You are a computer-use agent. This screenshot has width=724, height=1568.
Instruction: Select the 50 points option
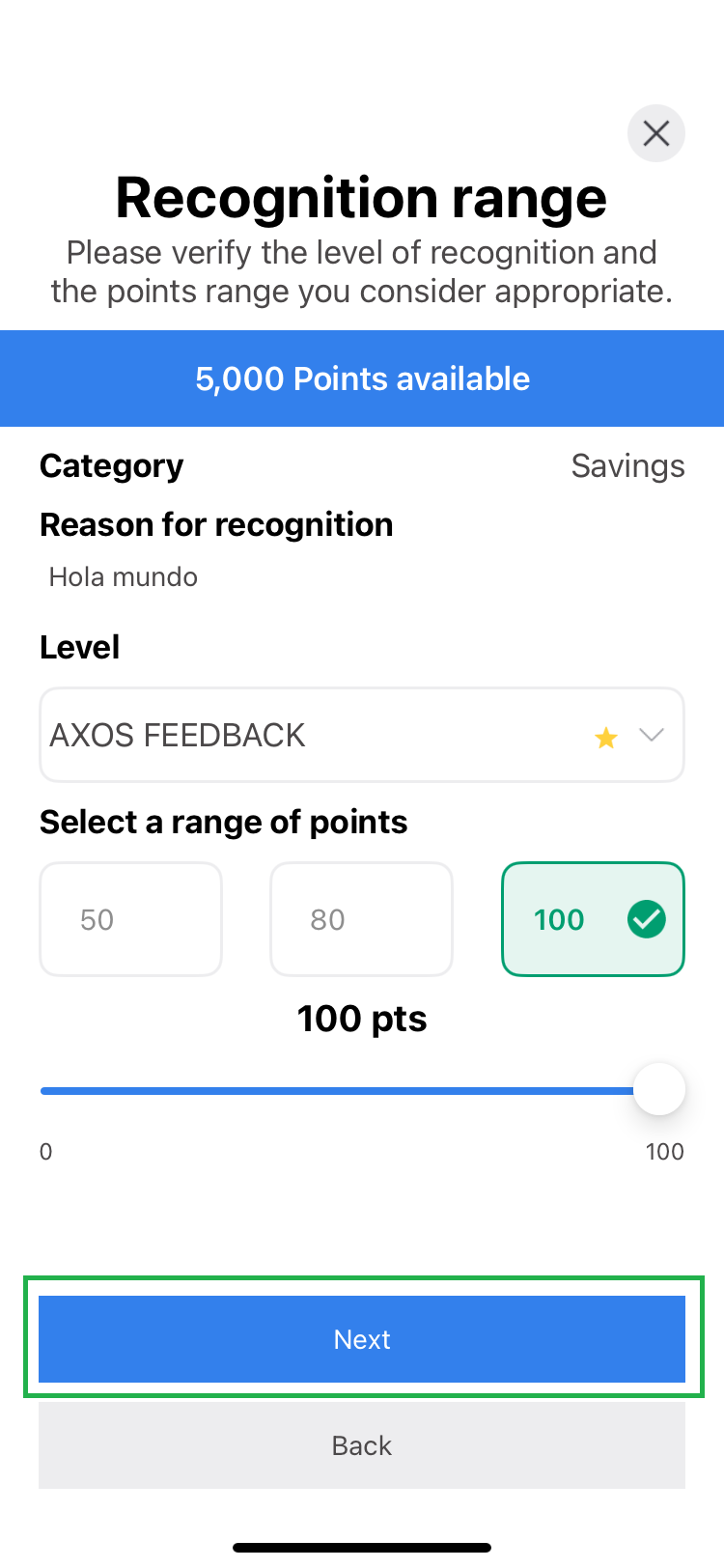click(x=131, y=919)
